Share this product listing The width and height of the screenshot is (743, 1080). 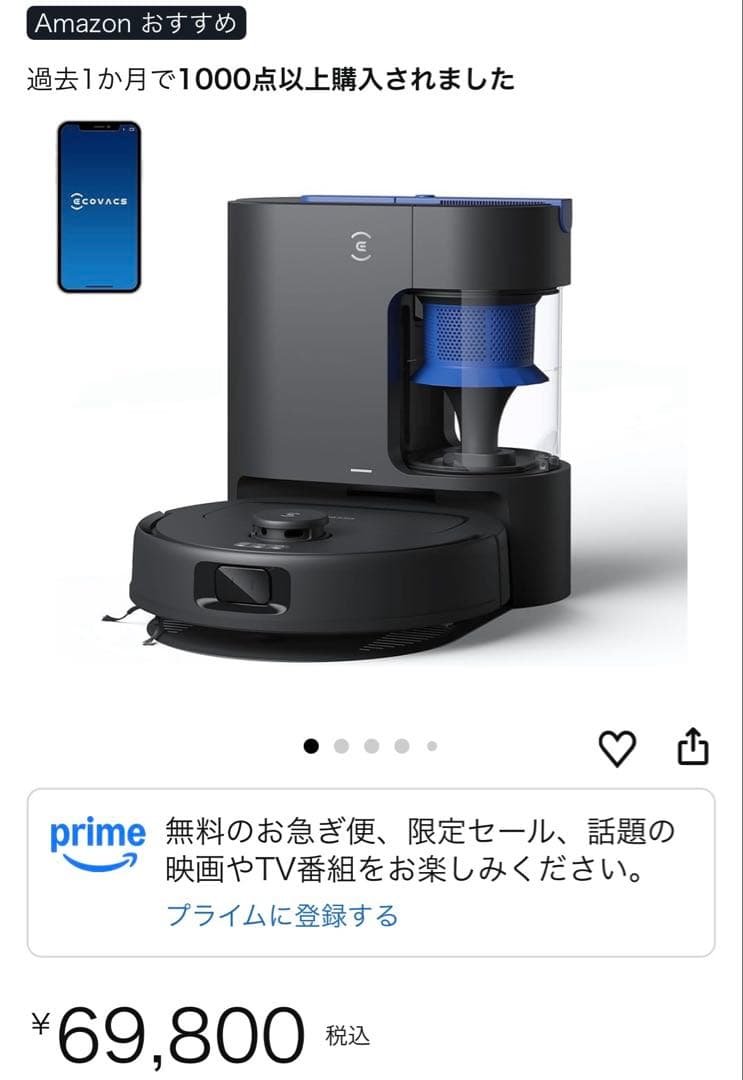693,746
